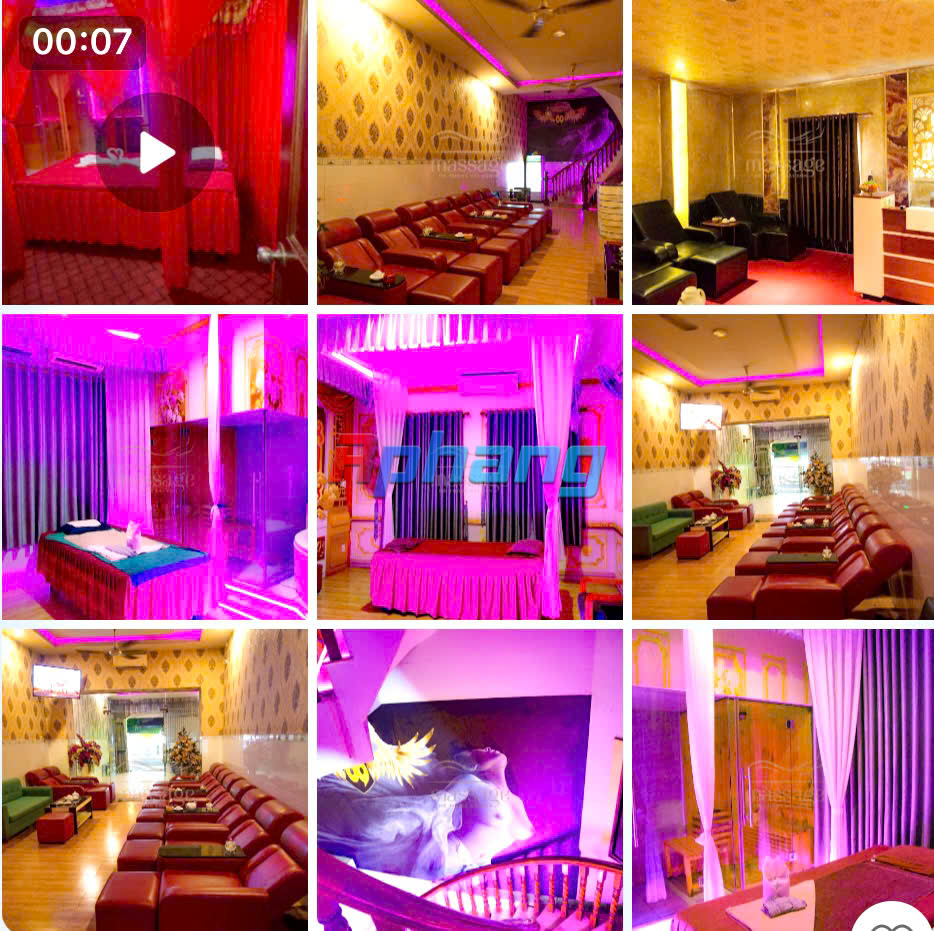Viewport: 934px width, 931px height.
Task: Open photo of black leather chairs by reception desk
Action: point(782,152)
